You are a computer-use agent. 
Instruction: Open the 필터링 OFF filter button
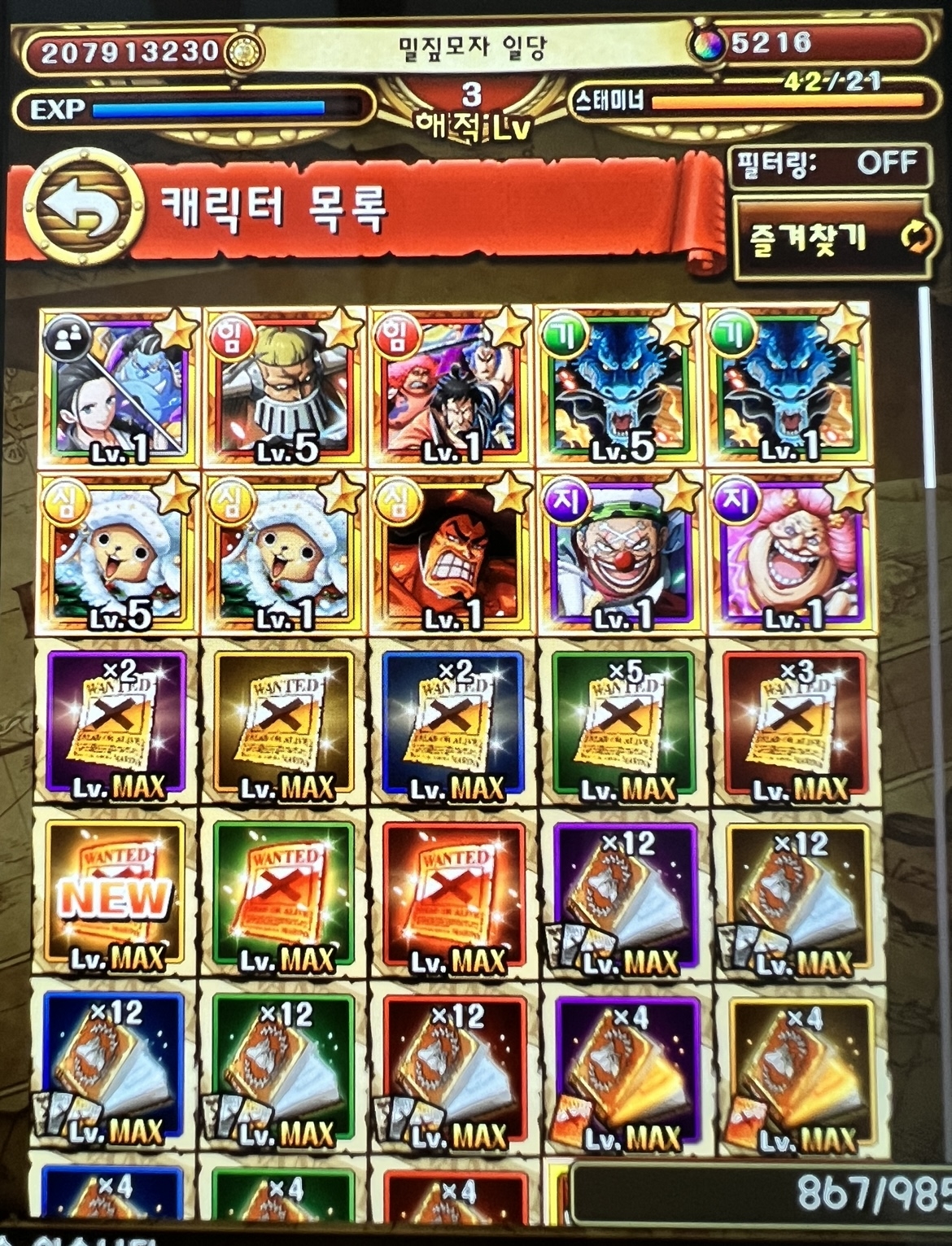(828, 165)
